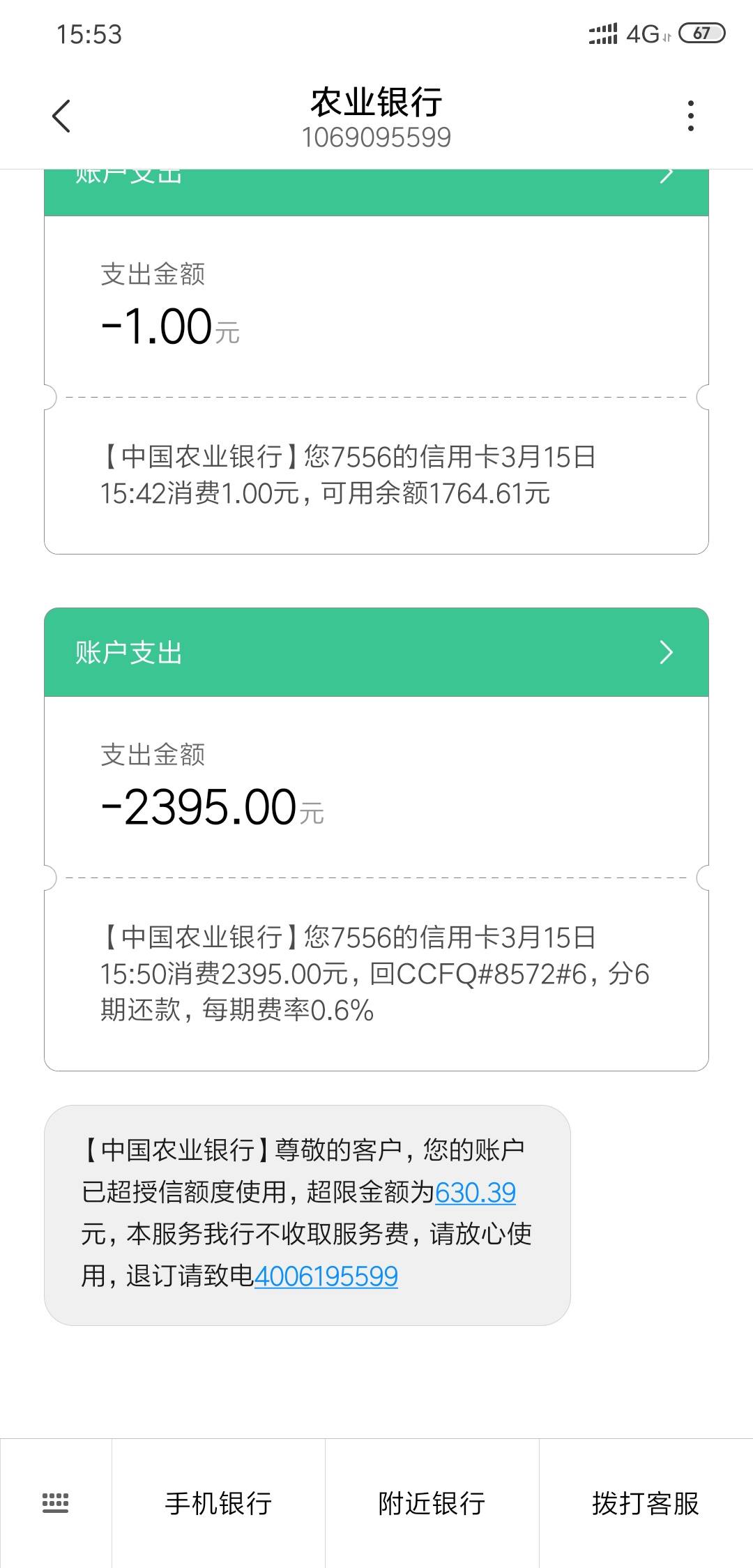Screen dimensions: 753x1568
Task: Tap the back arrow to leave the conversation
Action: [x=63, y=115]
